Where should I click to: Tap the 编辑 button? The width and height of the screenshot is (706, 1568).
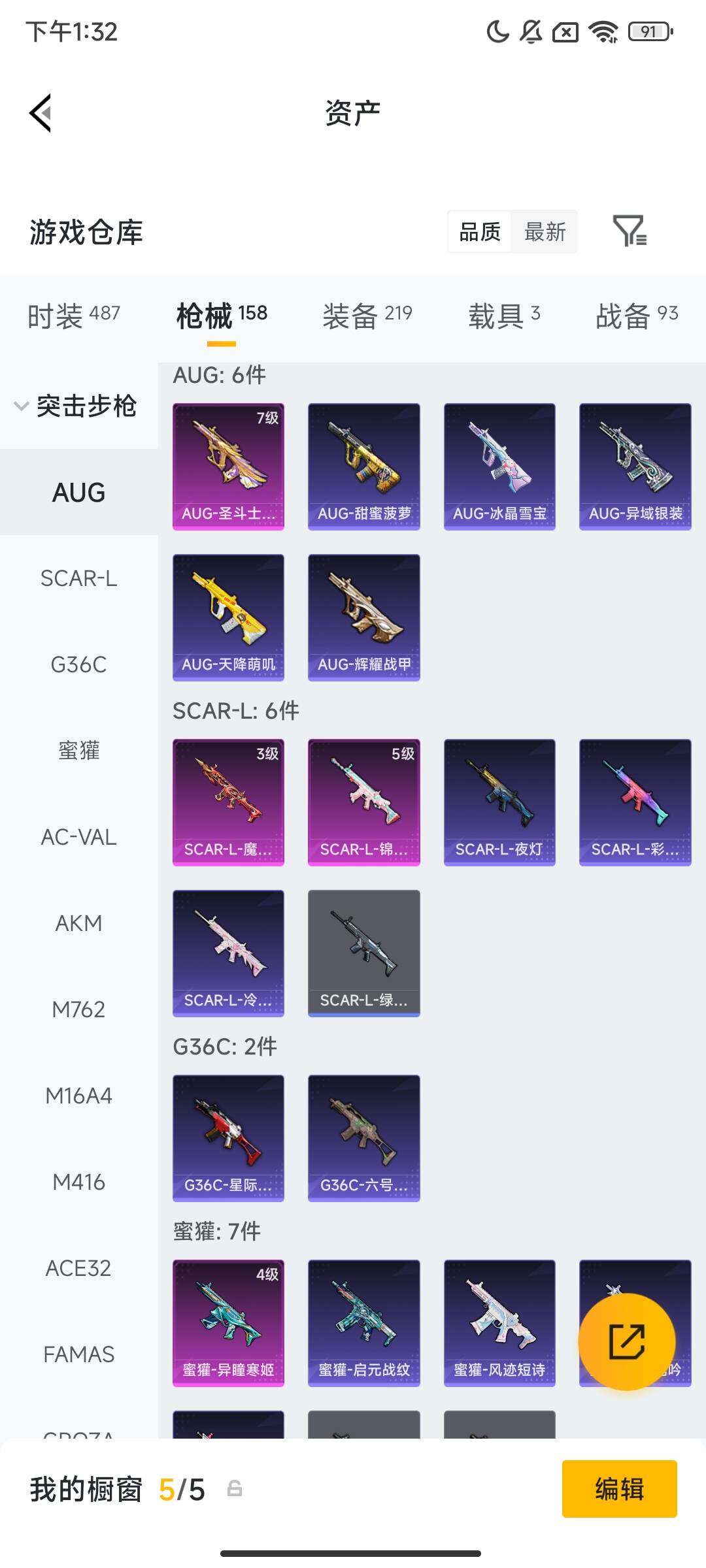click(620, 1489)
